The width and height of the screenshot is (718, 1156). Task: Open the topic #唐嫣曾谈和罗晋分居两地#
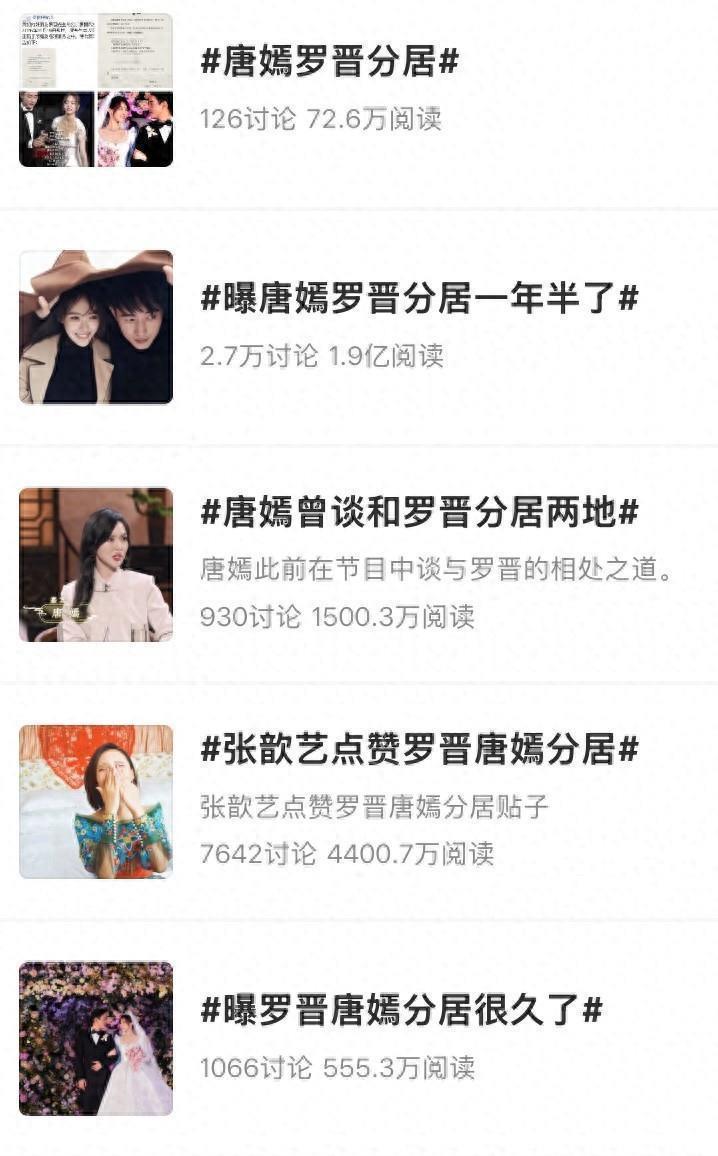tap(419, 513)
